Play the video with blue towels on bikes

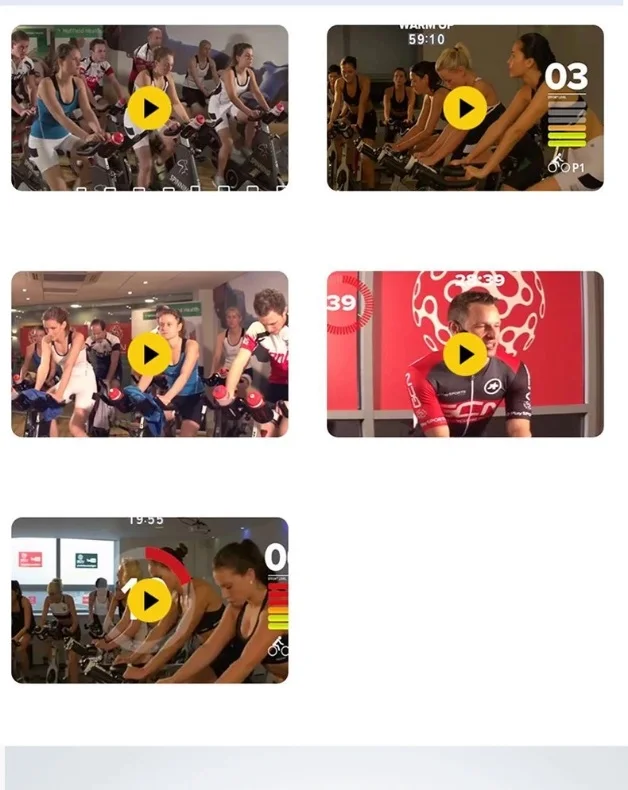(x=149, y=354)
